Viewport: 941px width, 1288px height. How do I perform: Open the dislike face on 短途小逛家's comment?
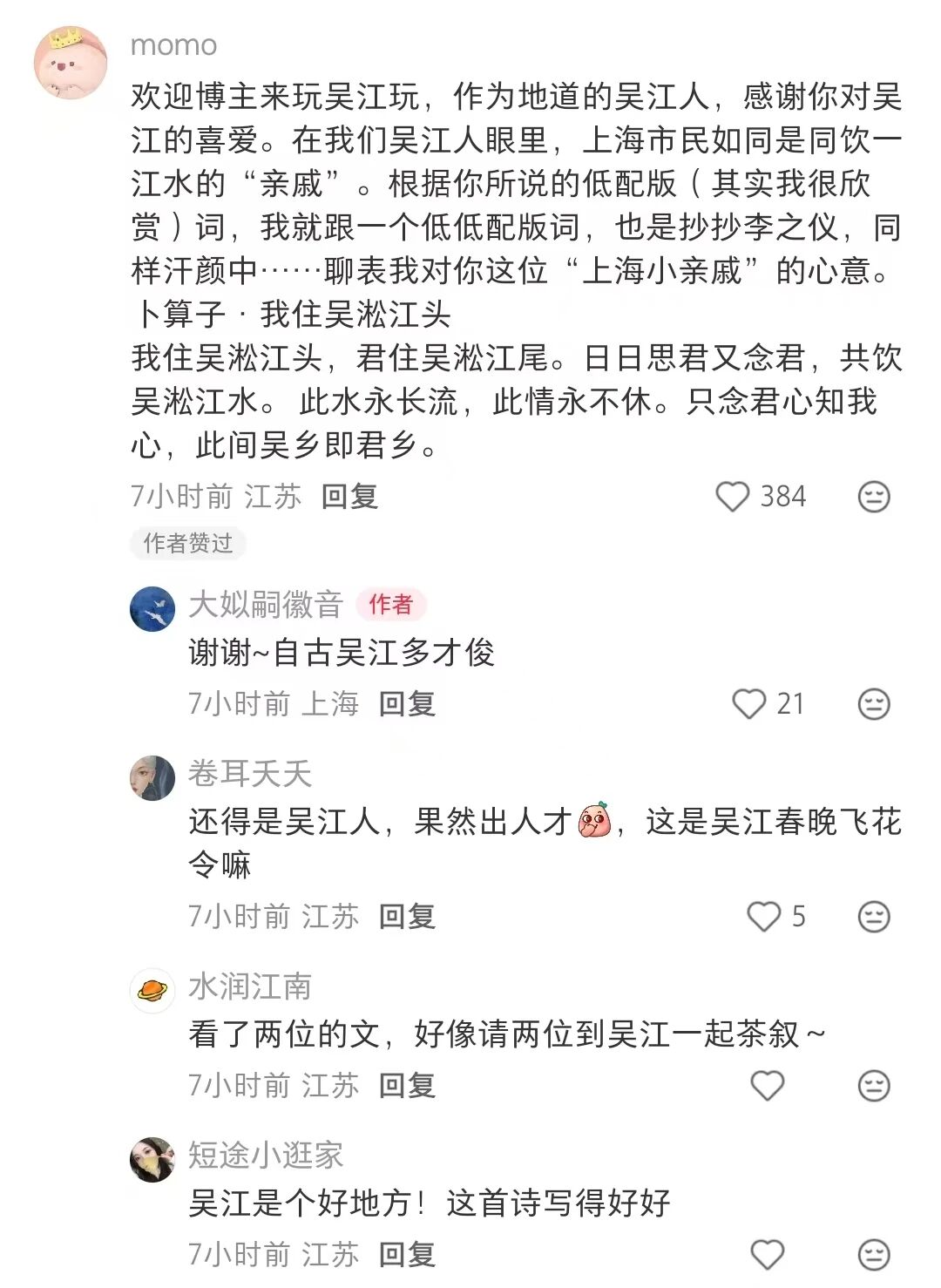(x=874, y=1254)
